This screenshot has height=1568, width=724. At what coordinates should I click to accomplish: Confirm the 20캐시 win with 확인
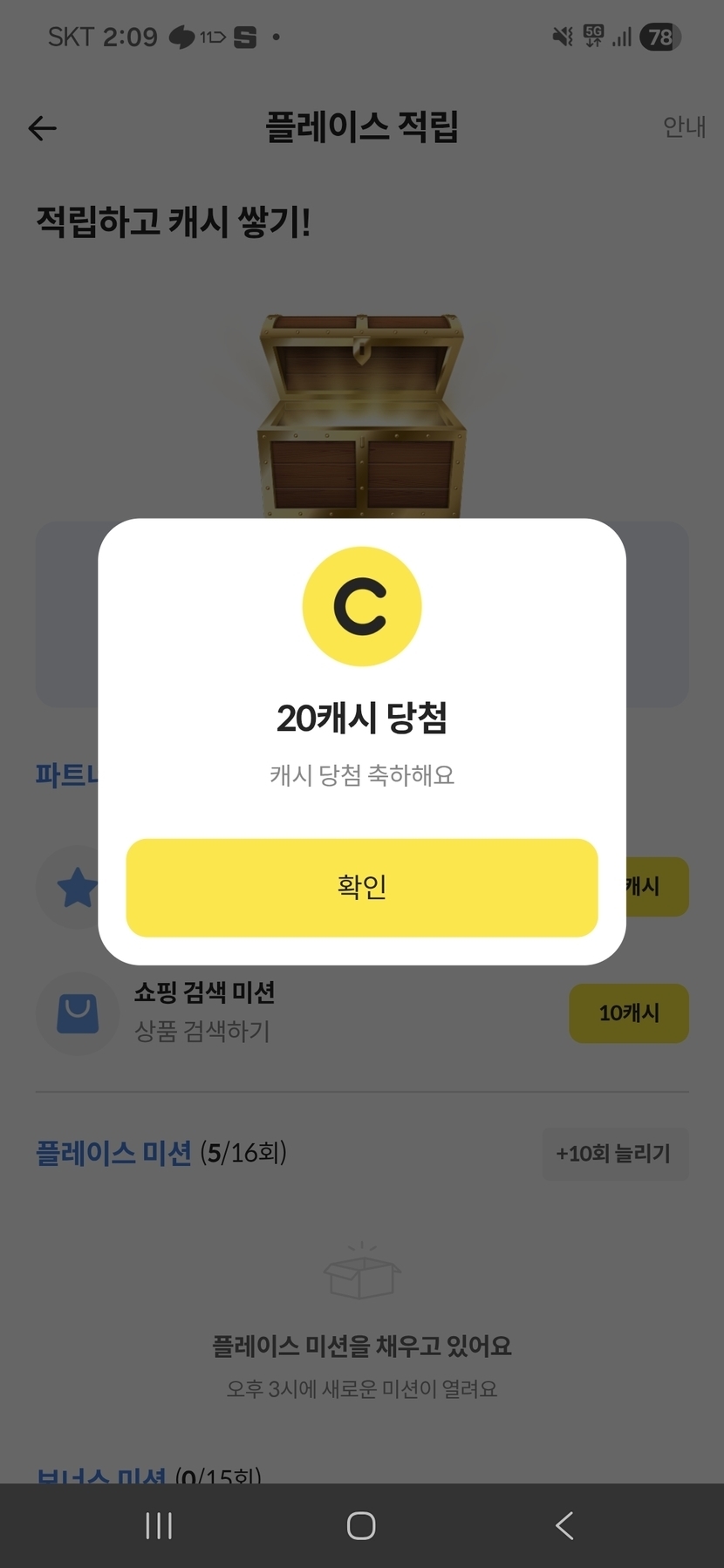(x=361, y=887)
